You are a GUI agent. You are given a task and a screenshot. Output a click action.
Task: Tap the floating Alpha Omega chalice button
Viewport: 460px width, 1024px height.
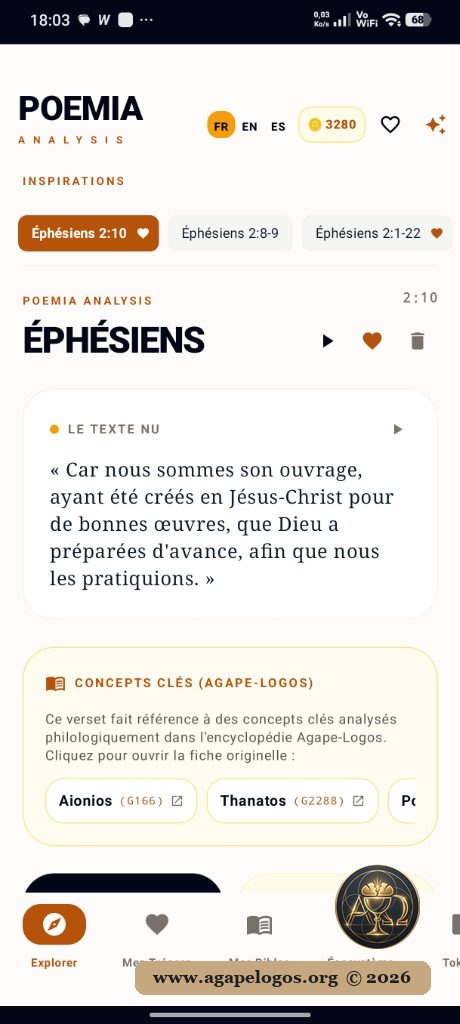378,907
